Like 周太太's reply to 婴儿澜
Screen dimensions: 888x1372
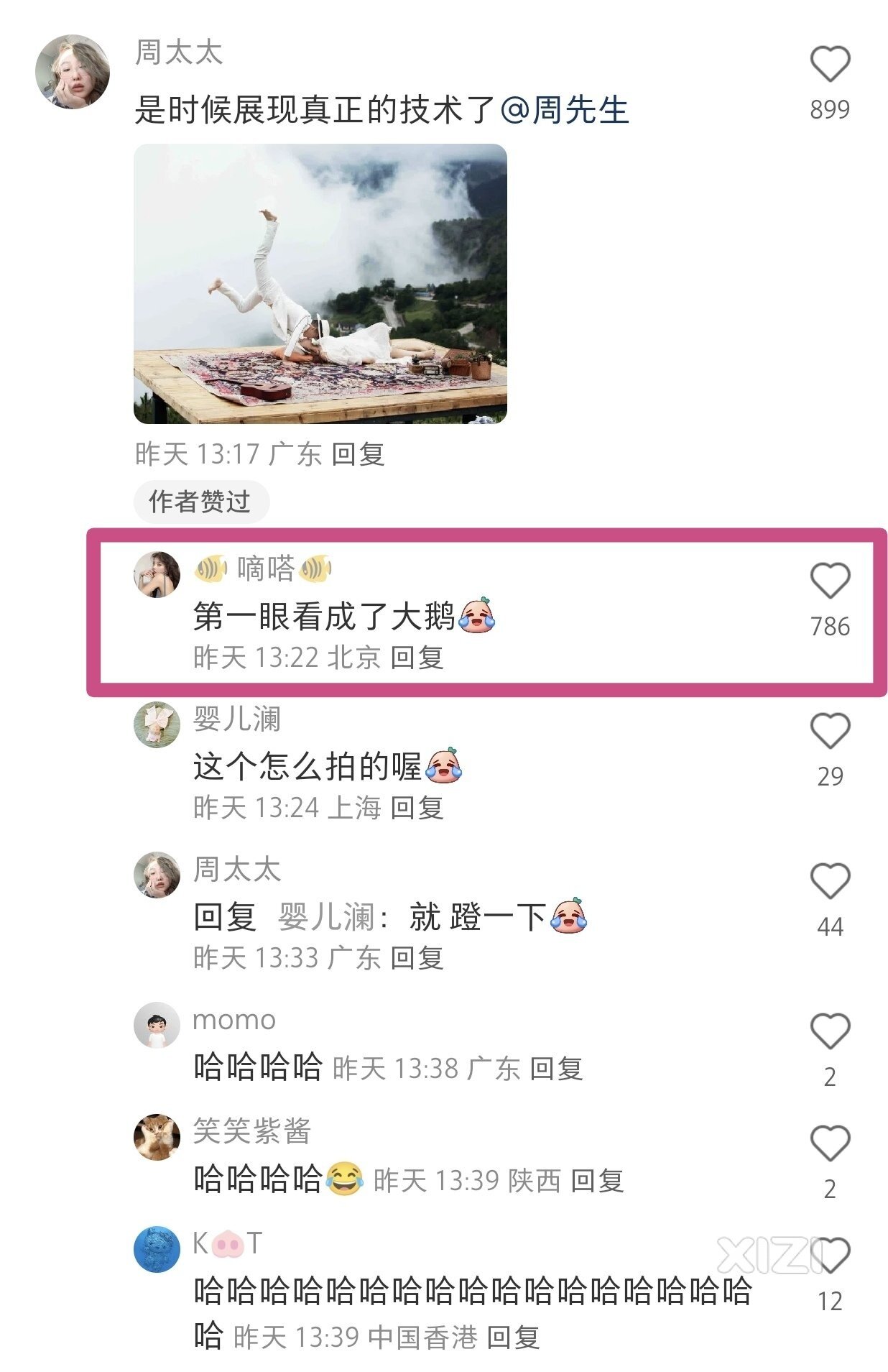[x=830, y=881]
